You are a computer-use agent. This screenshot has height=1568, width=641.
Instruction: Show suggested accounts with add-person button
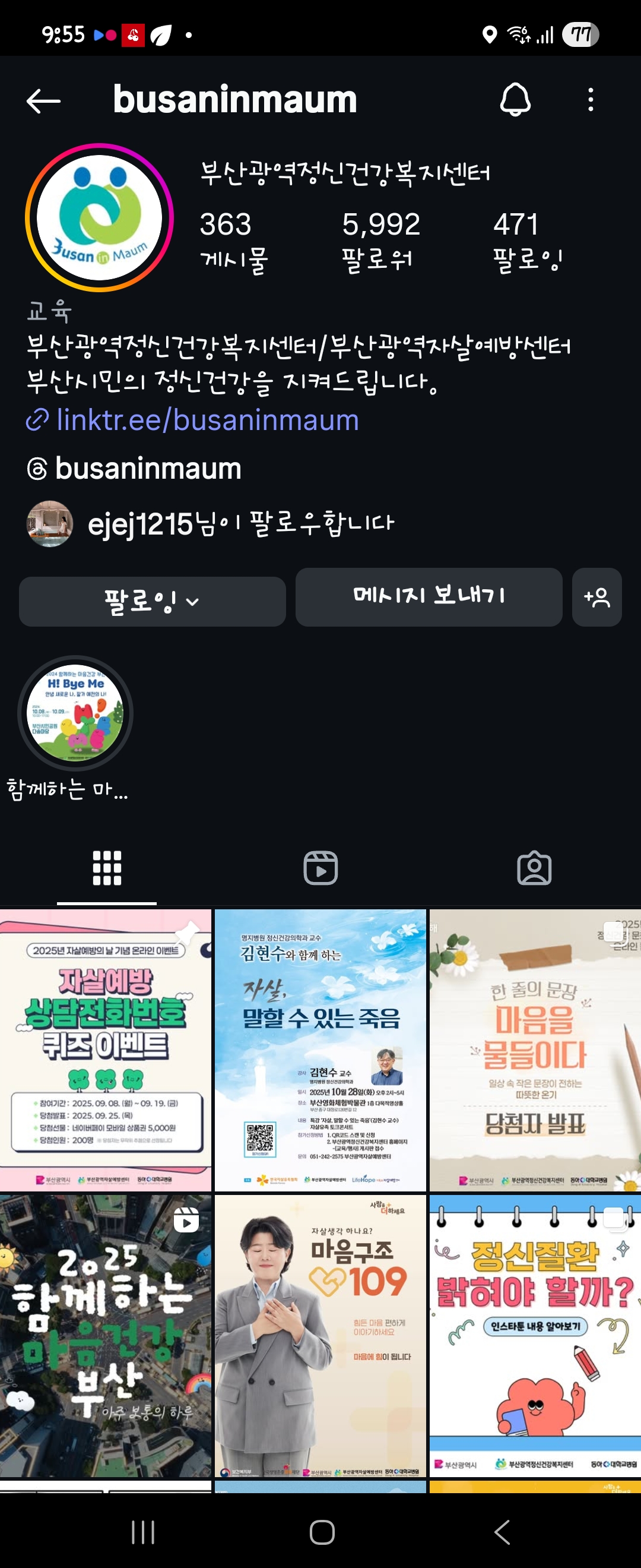596,597
